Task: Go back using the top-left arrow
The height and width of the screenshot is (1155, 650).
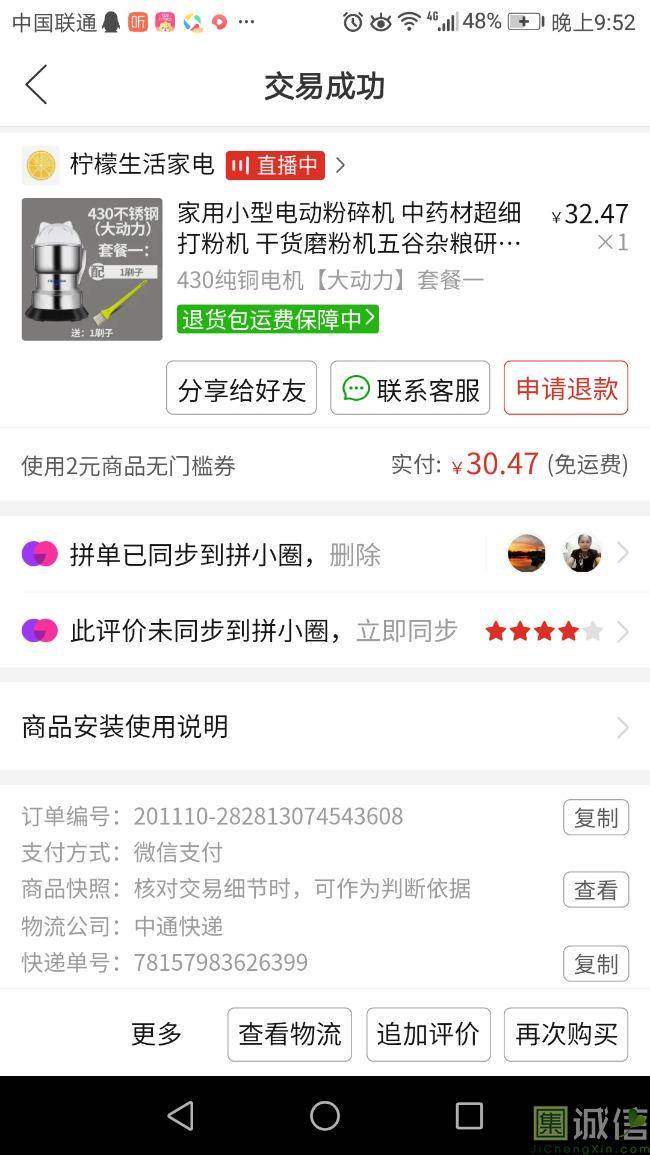Action: [36, 85]
